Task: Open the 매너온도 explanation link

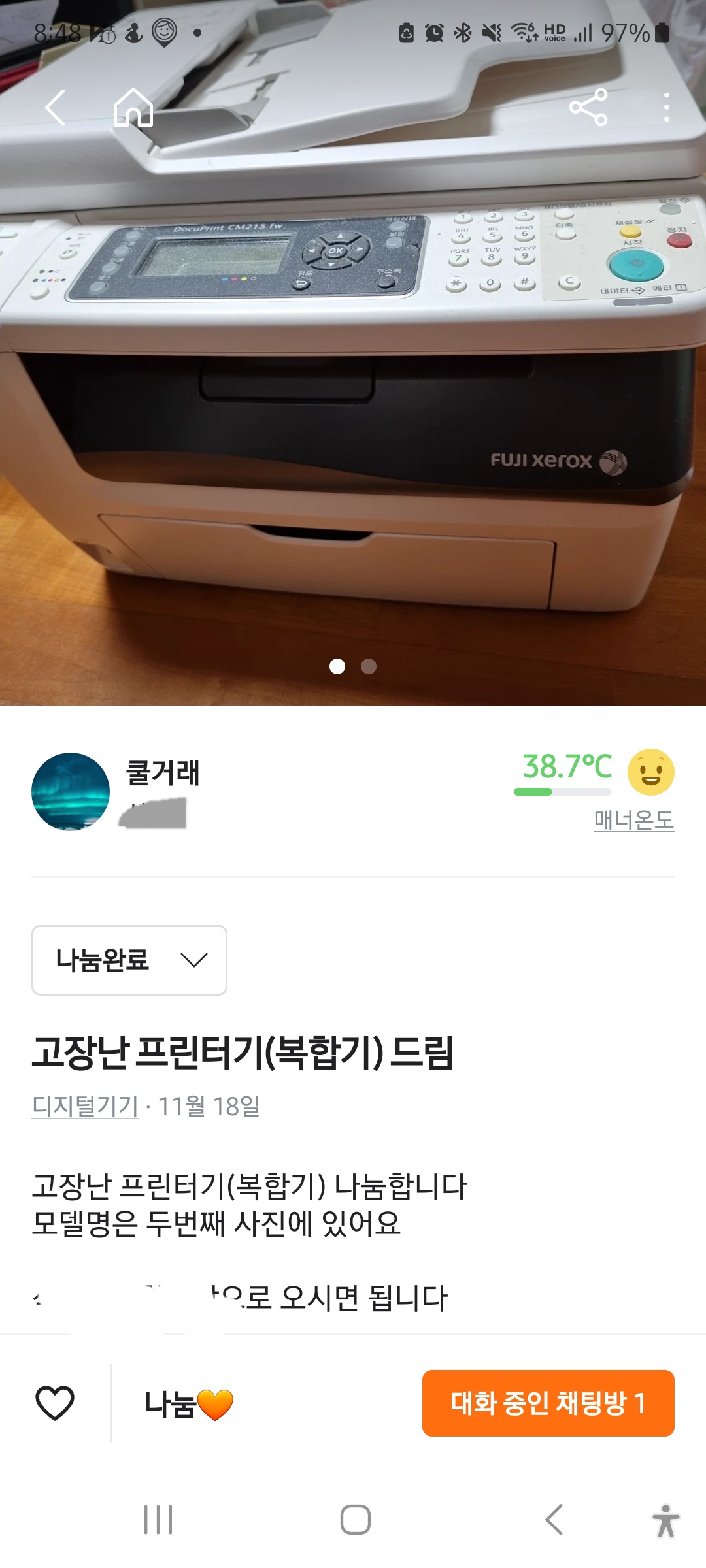Action: [x=633, y=819]
